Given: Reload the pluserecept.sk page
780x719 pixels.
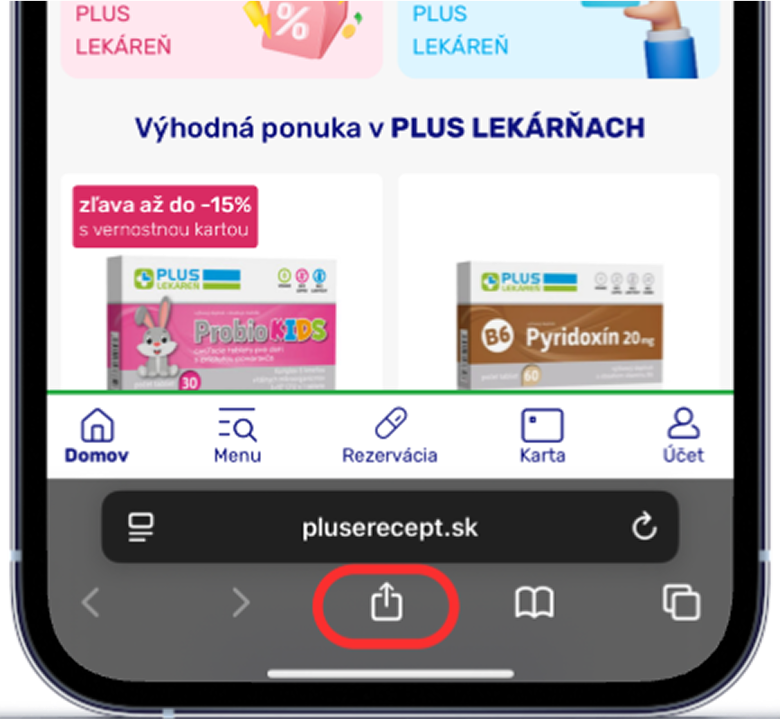Looking at the screenshot, I should tap(645, 526).
